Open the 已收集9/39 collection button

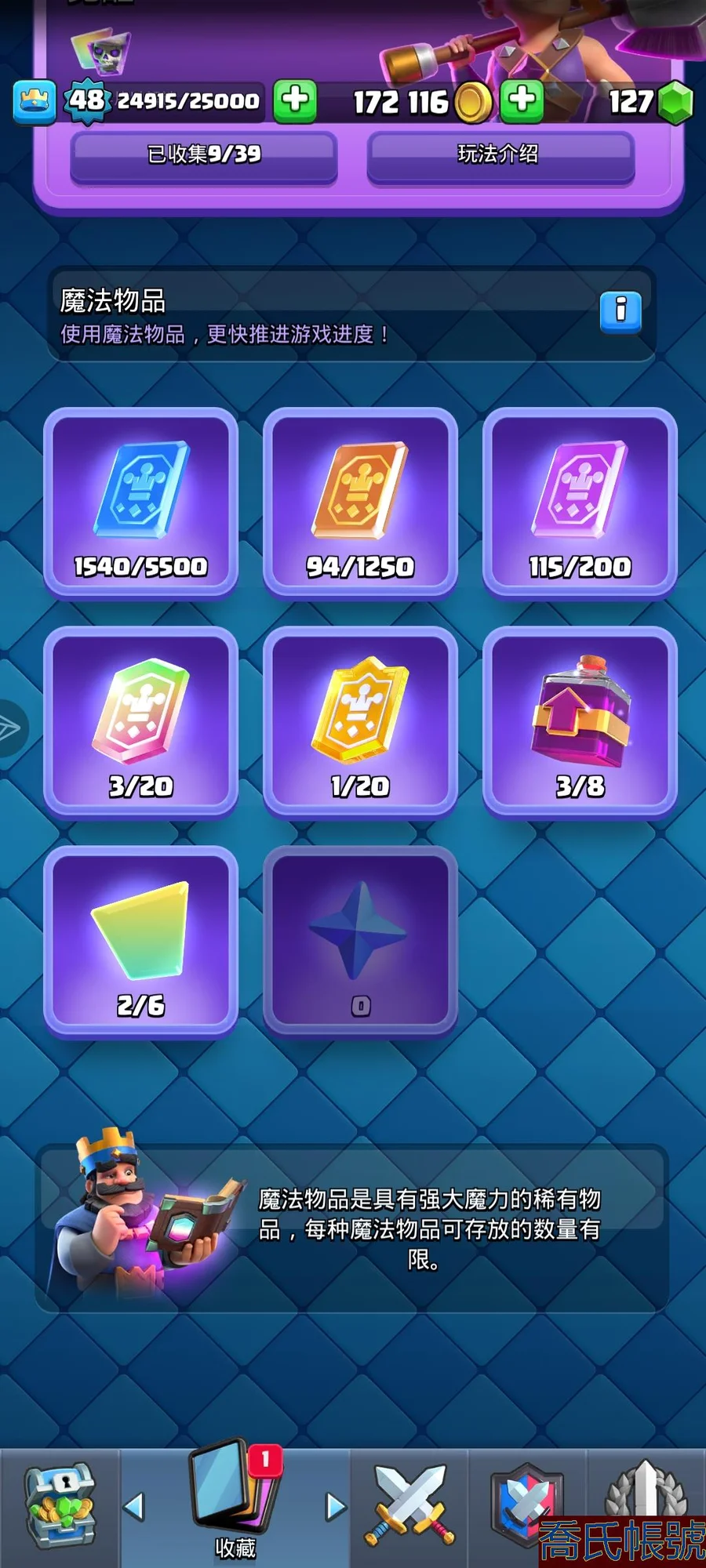coord(203,154)
